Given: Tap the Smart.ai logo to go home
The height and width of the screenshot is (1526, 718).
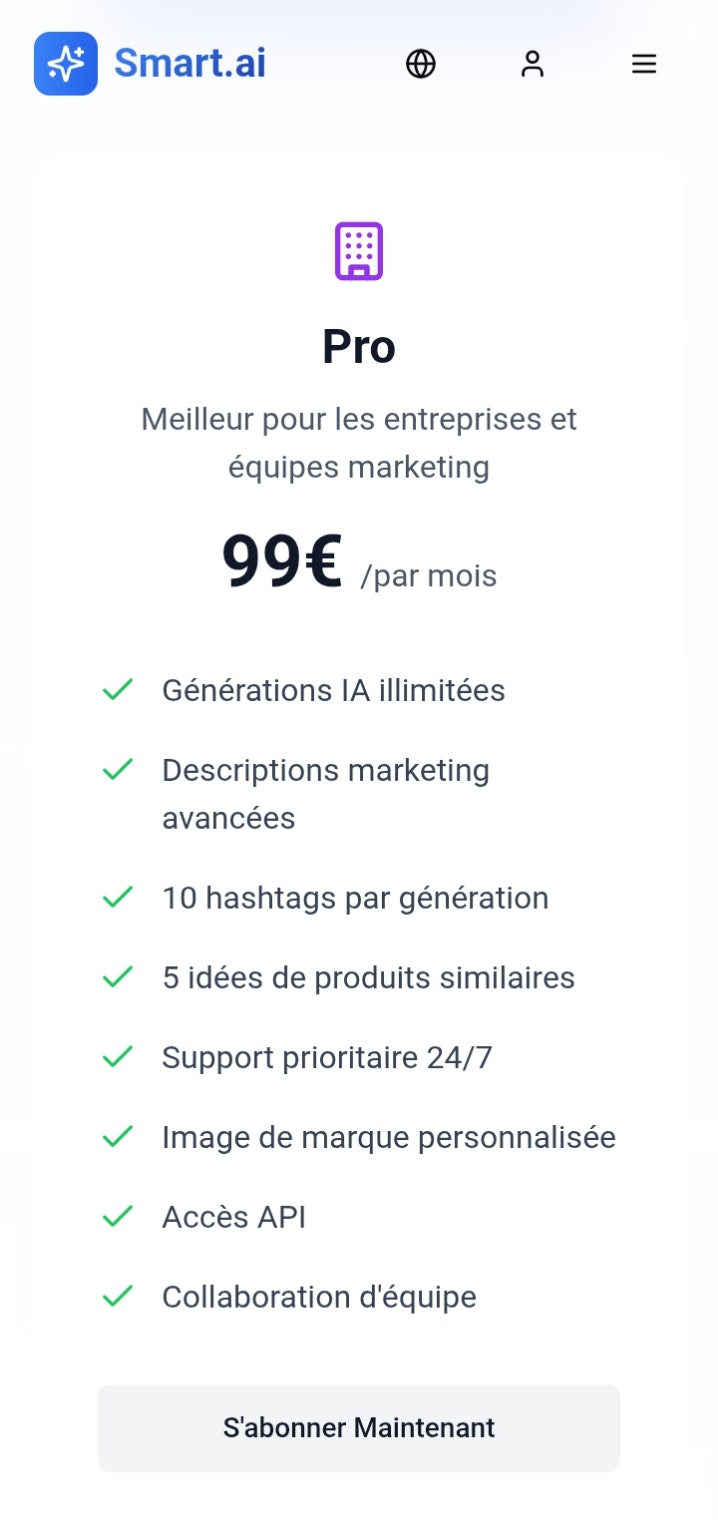Looking at the screenshot, I should click(x=150, y=64).
